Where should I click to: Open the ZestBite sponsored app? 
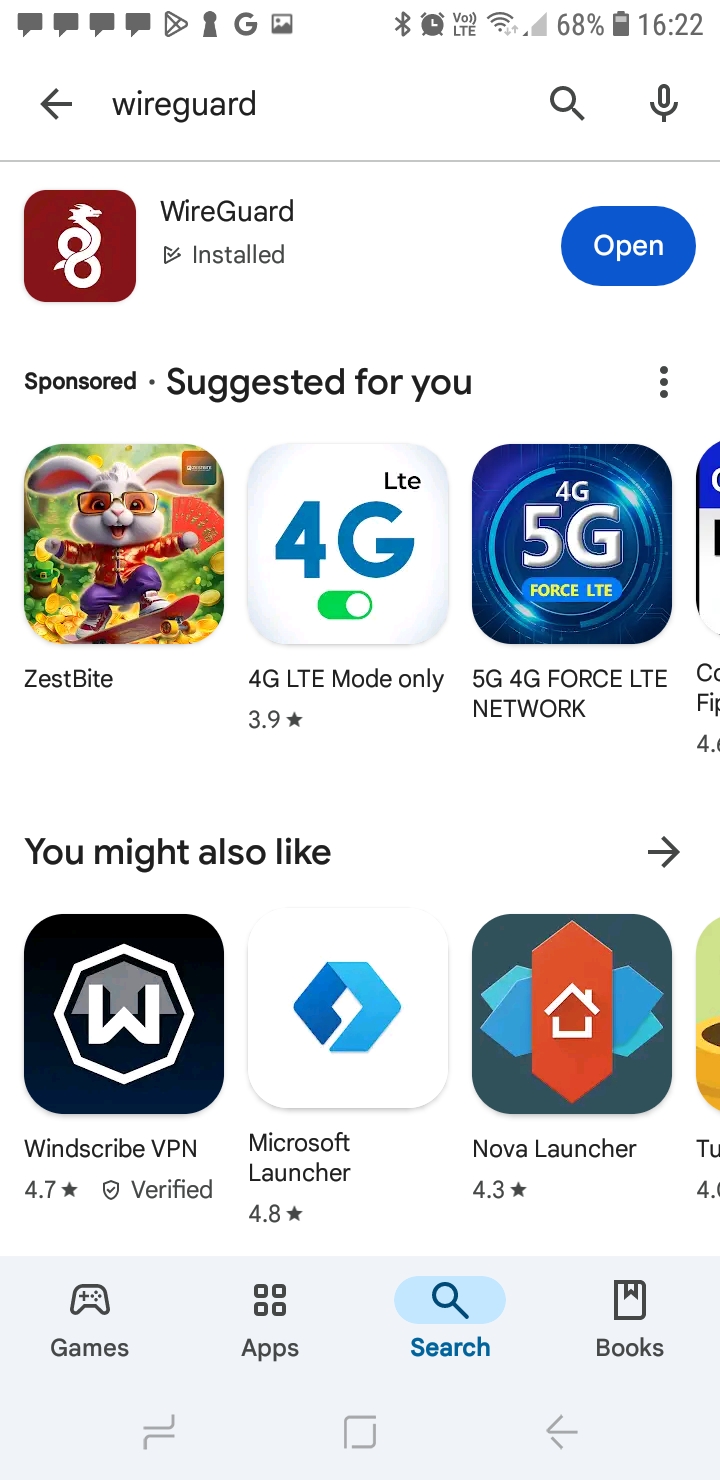click(x=124, y=544)
